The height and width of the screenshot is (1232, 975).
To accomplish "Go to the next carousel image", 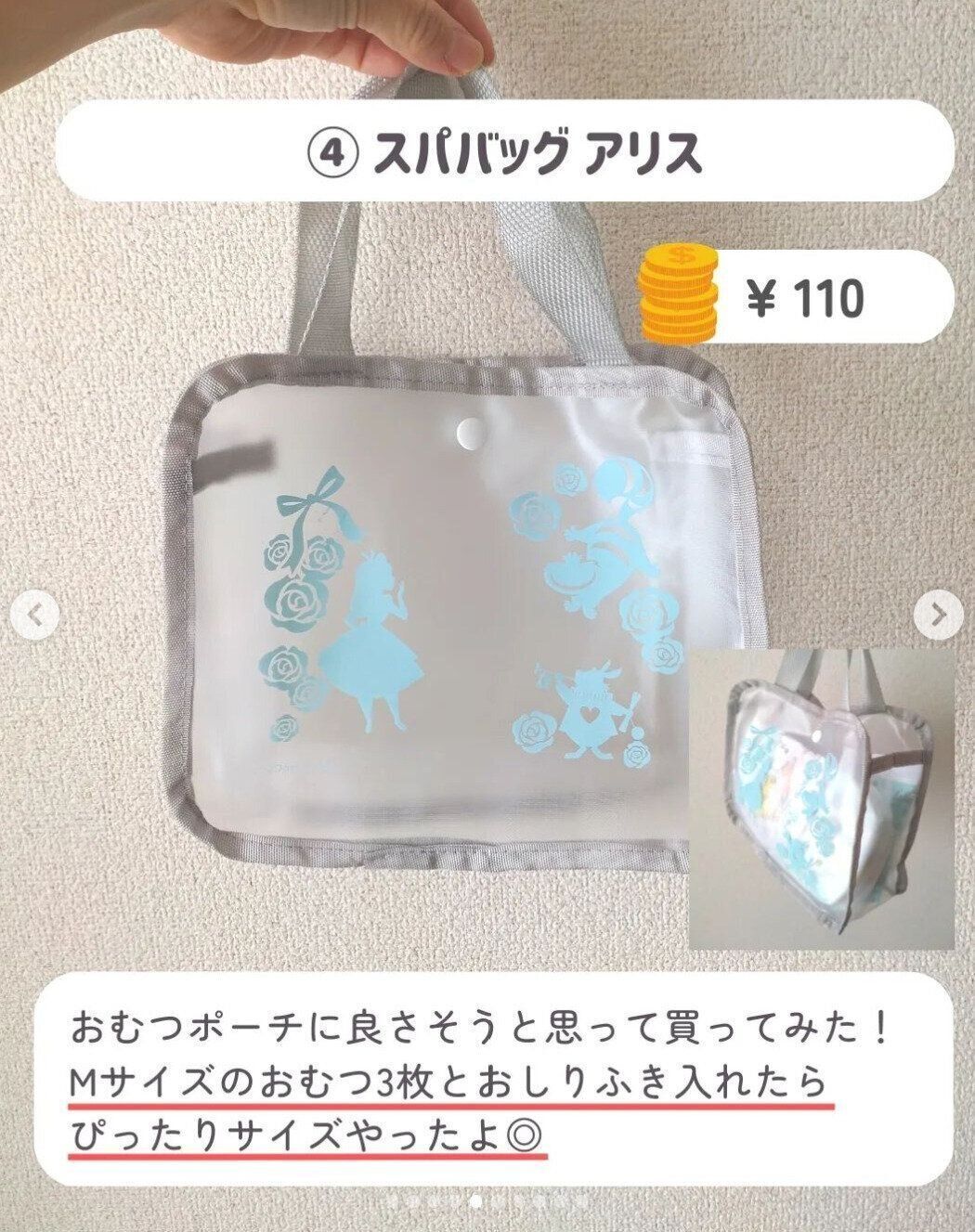I will (x=939, y=614).
